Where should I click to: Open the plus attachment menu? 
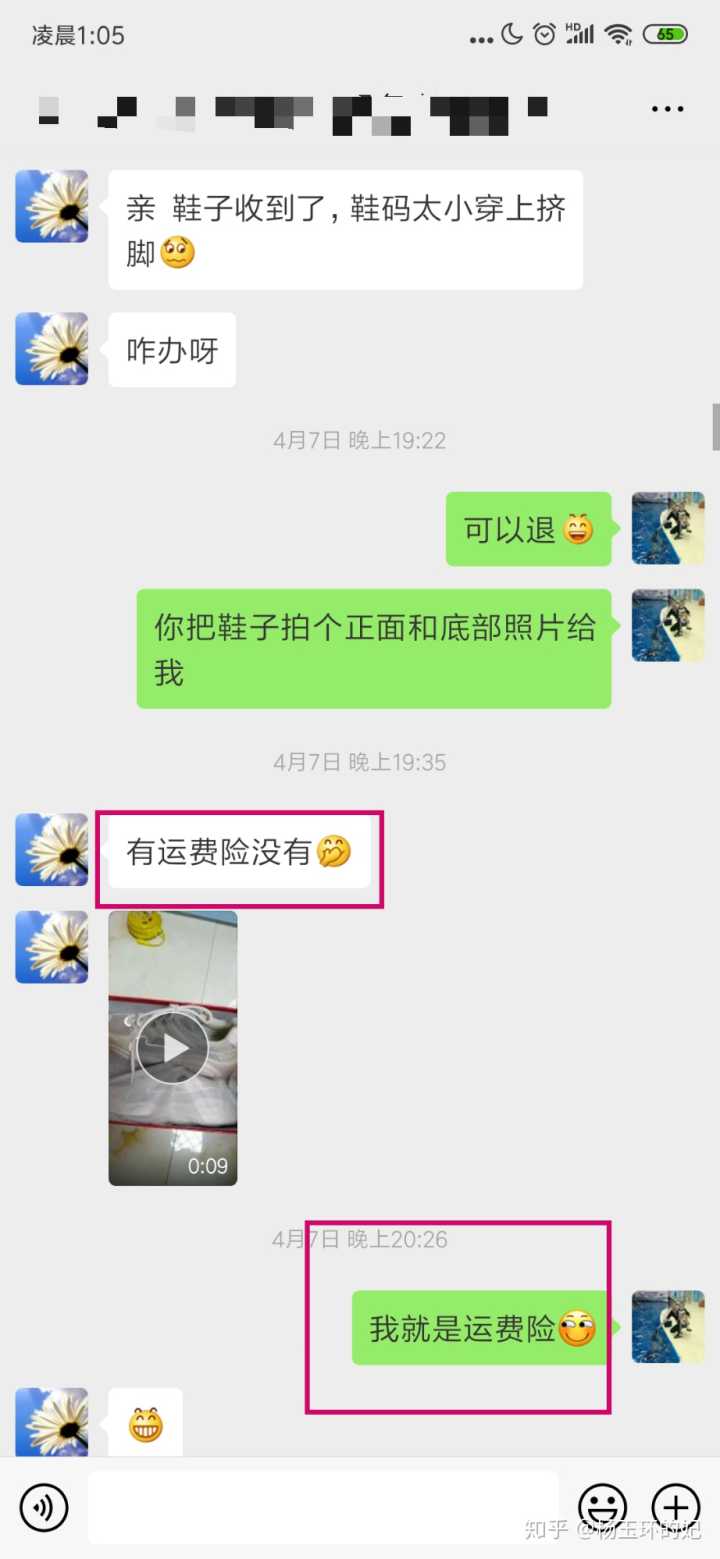[x=676, y=1507]
